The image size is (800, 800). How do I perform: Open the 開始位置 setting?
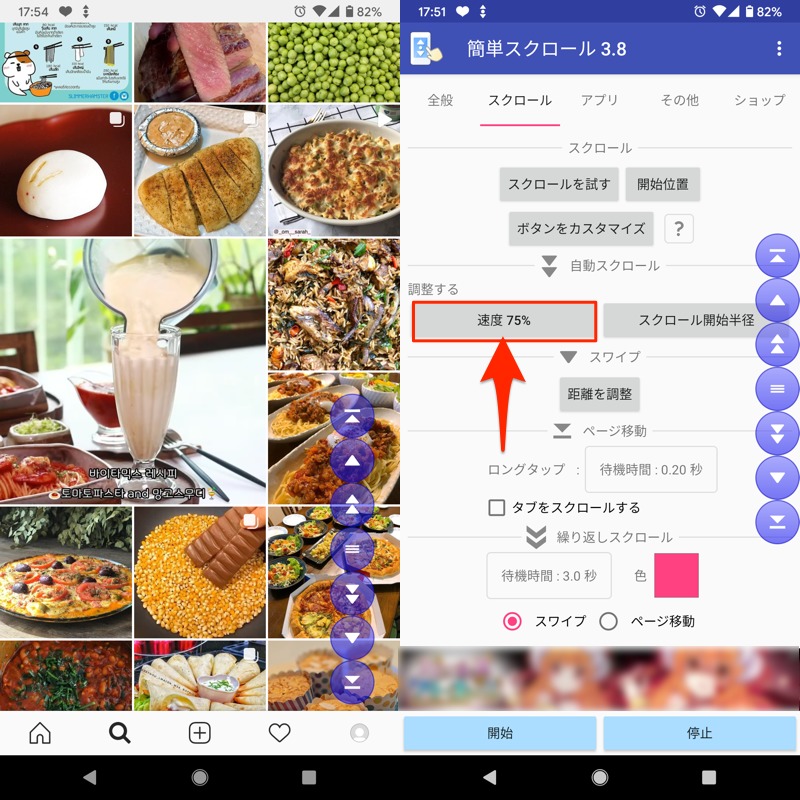pos(663,185)
